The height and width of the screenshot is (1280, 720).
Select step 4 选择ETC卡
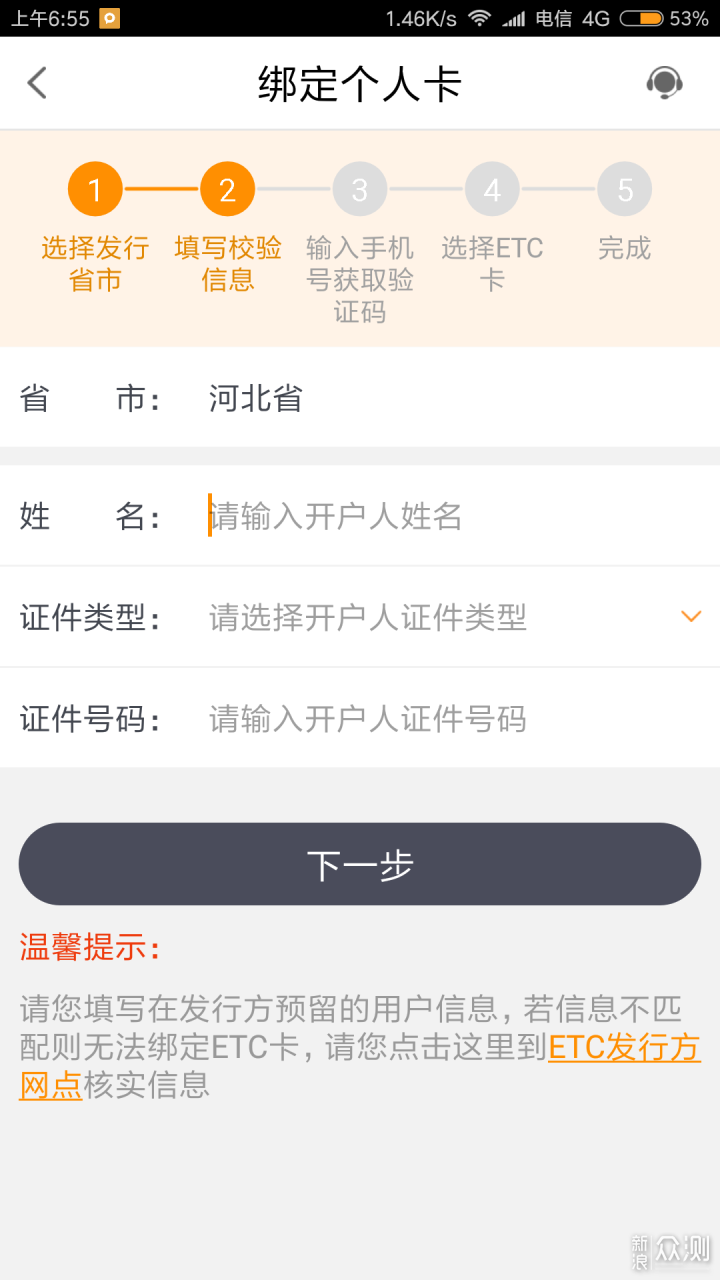point(492,188)
